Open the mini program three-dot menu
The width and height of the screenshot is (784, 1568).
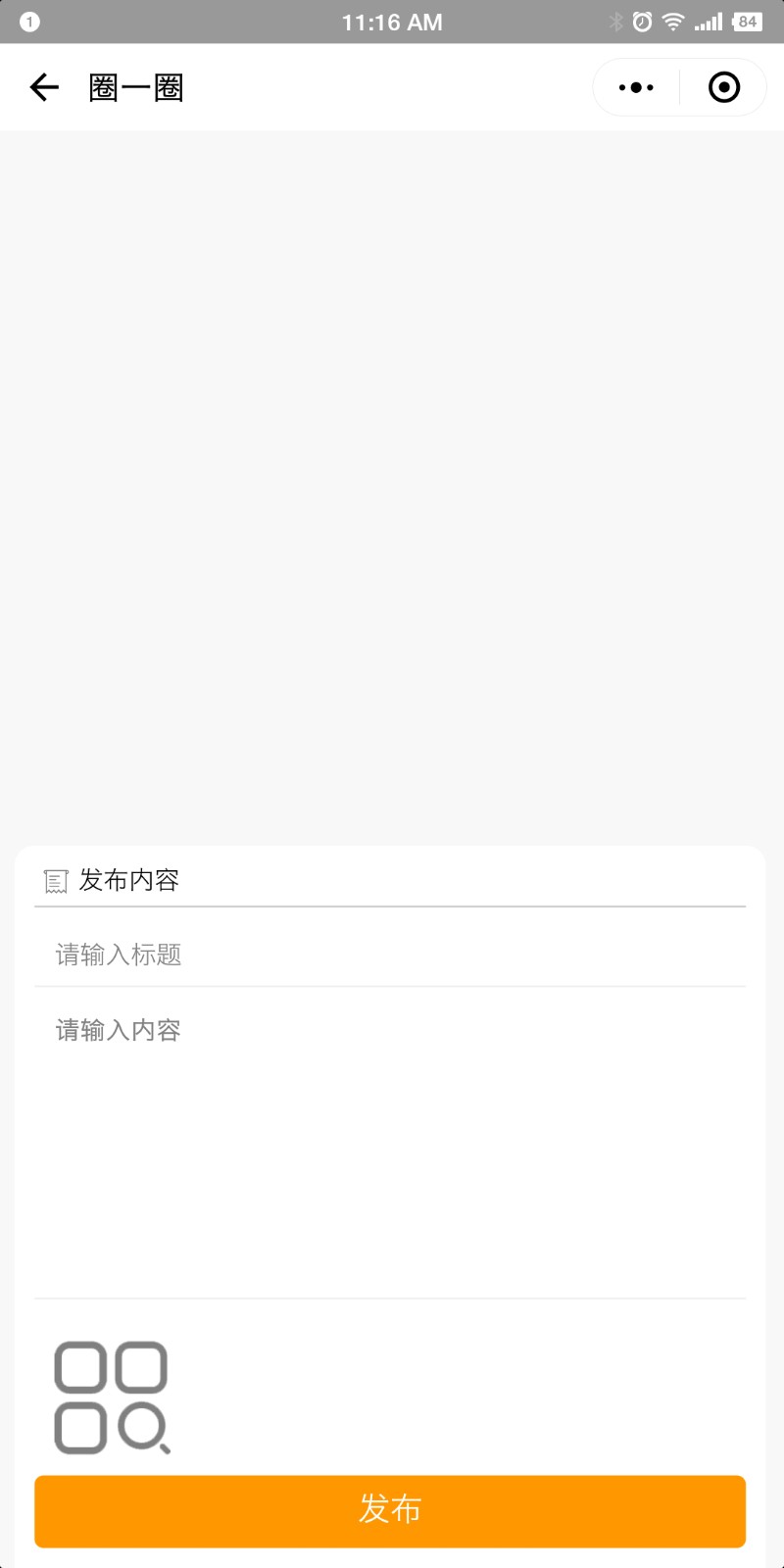[636, 87]
